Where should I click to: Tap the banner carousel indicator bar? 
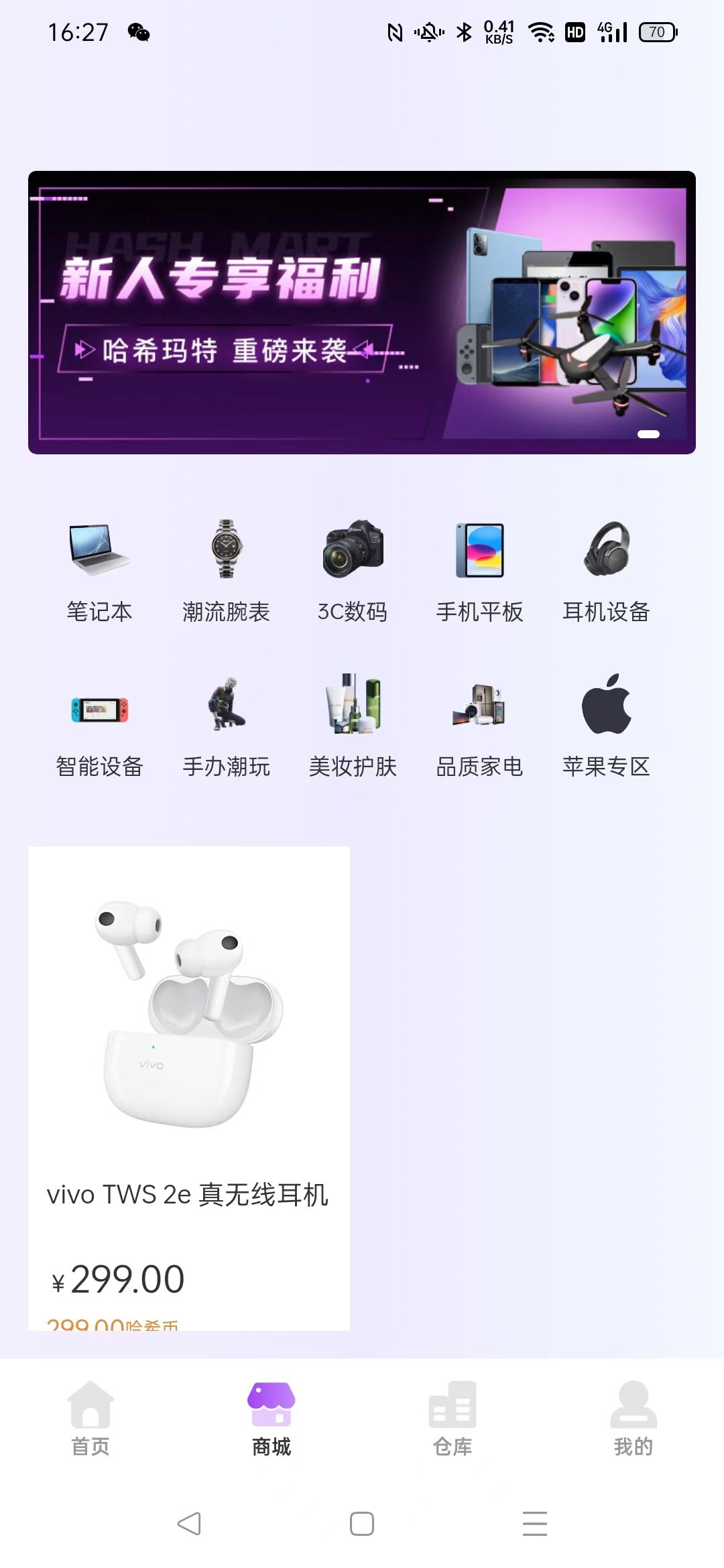pyautogui.click(x=649, y=434)
